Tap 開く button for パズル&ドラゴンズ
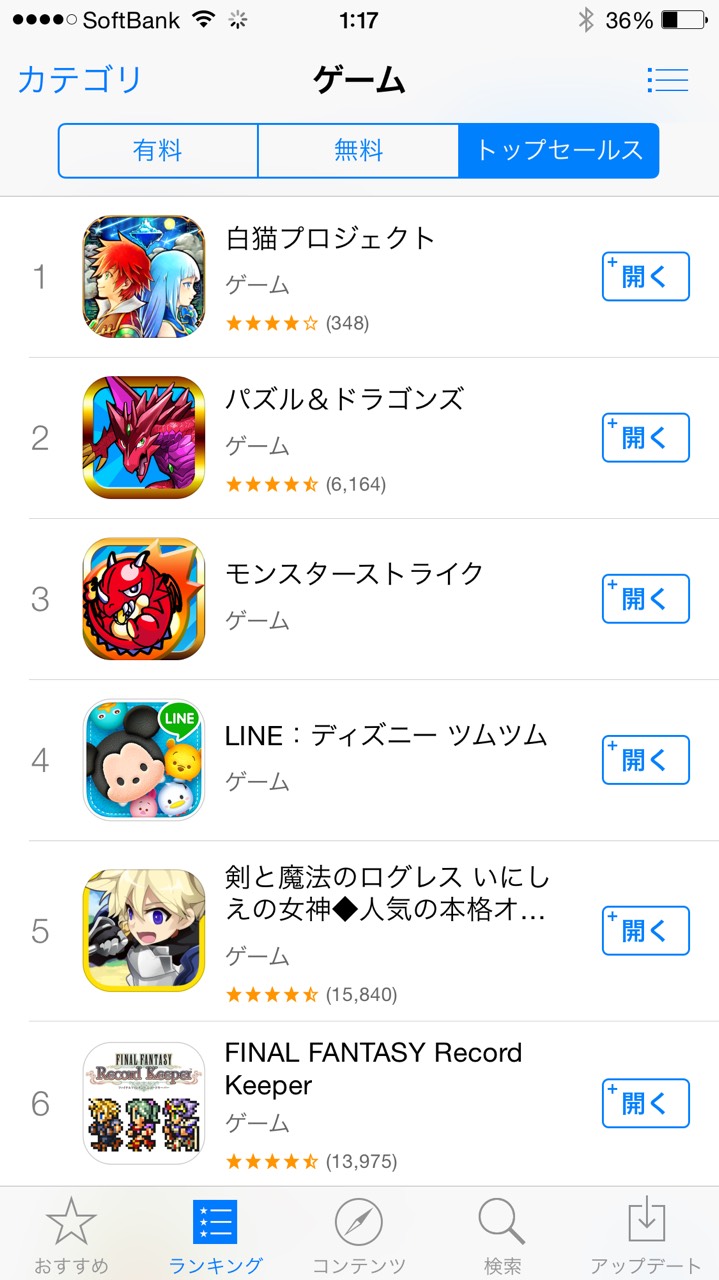The image size is (719, 1280). (645, 438)
